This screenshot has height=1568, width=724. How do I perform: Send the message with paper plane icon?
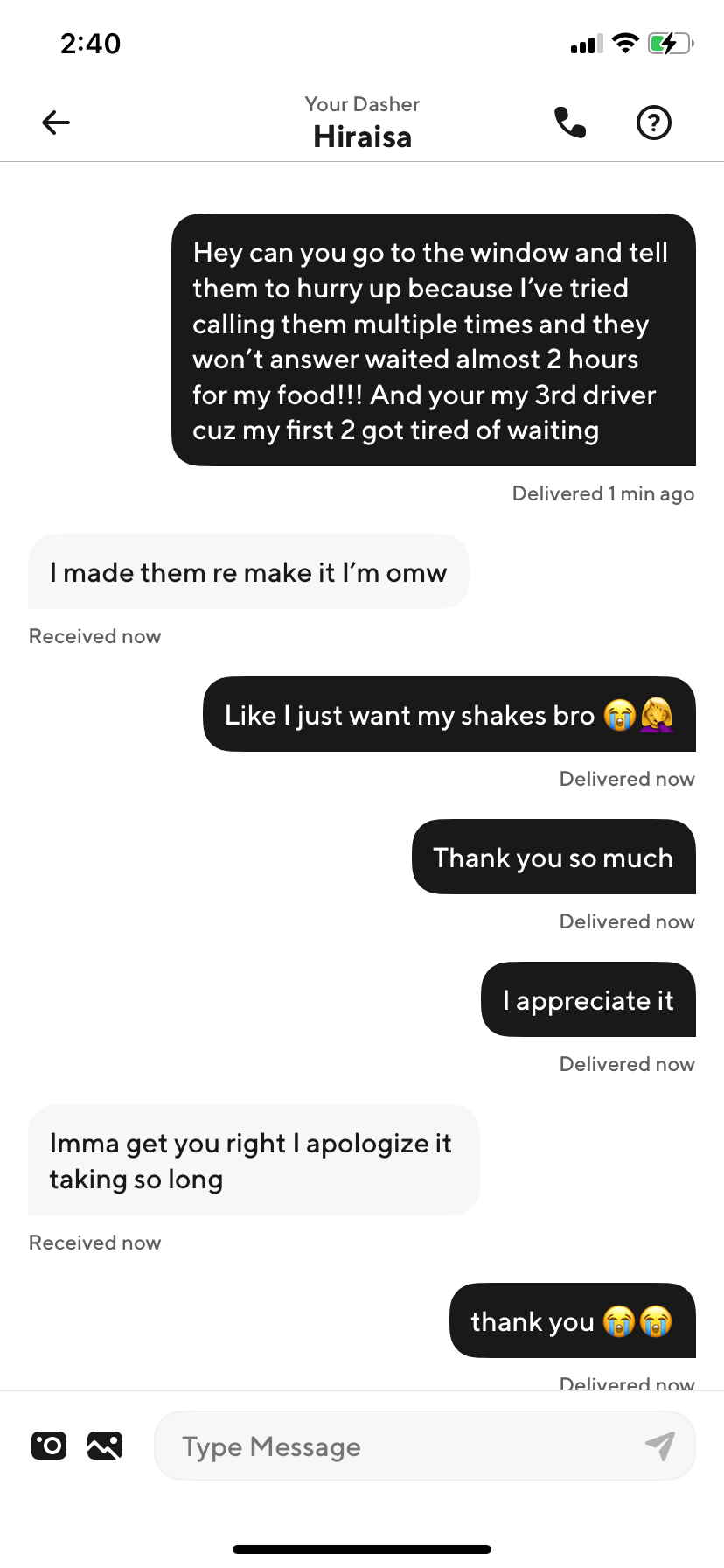click(x=660, y=1445)
